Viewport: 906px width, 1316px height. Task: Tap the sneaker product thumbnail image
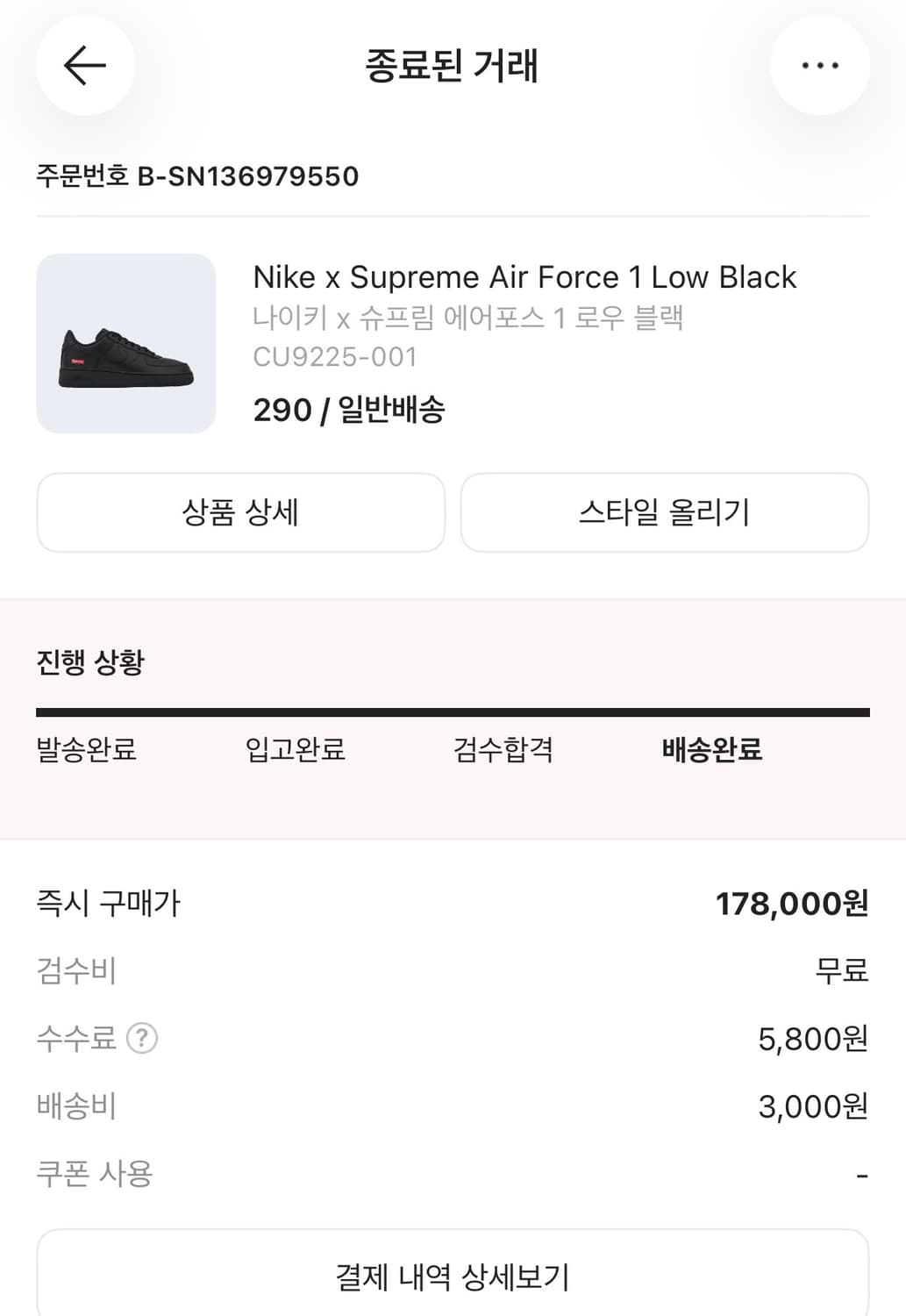[125, 342]
